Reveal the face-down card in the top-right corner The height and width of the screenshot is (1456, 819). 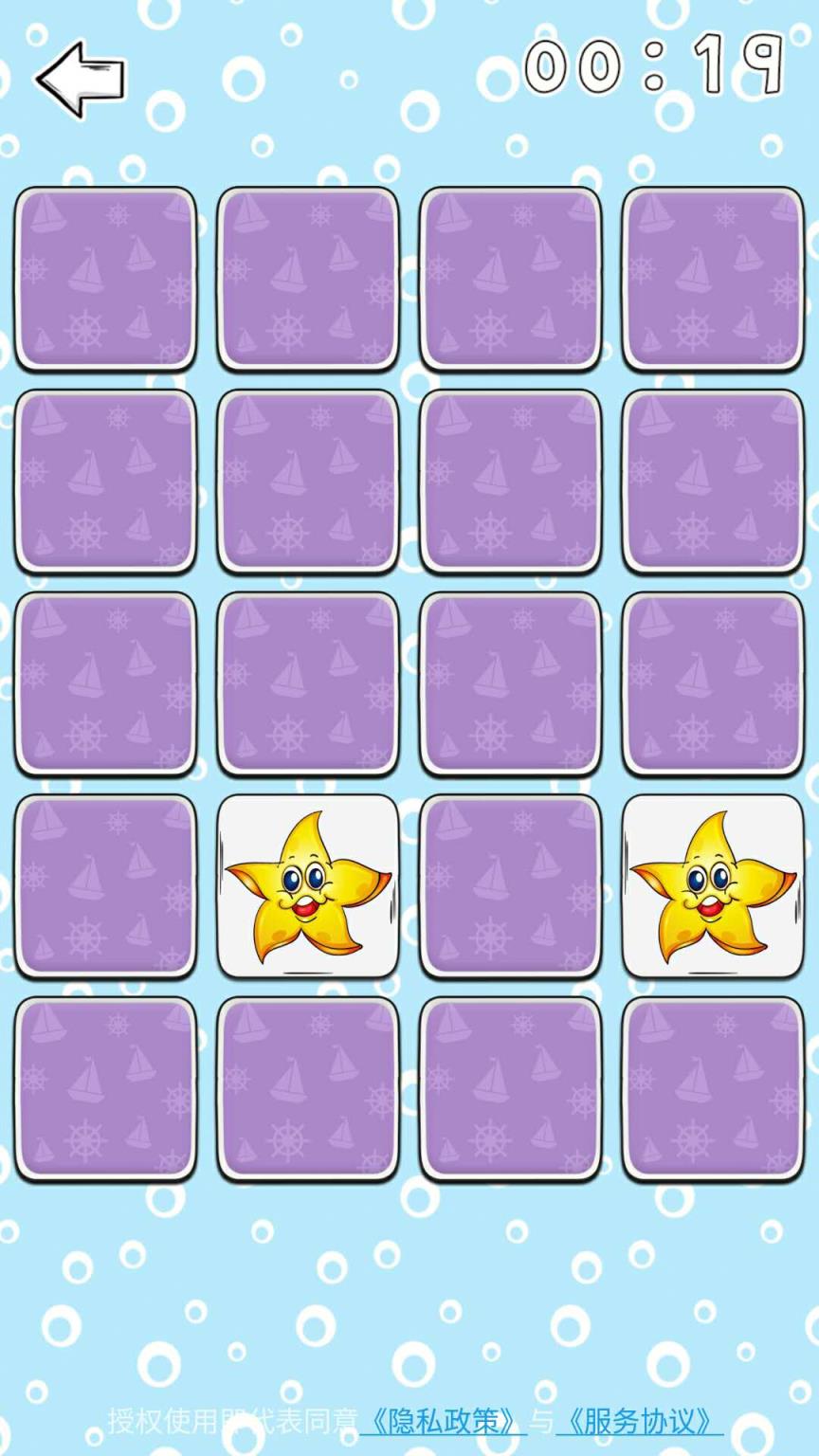713,279
